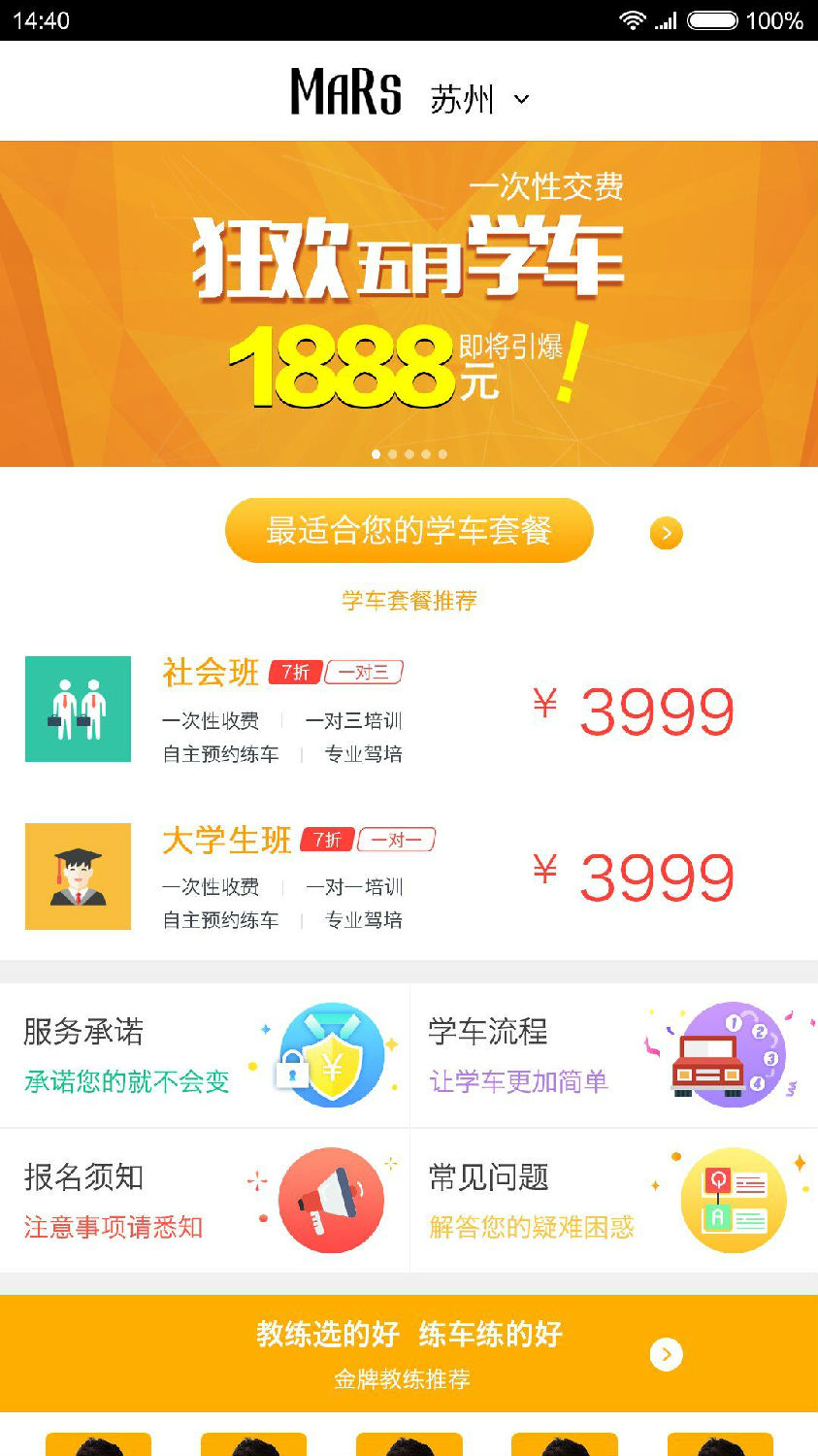
Task: Select the 大学生班 ¥3999 package
Action: [x=409, y=877]
